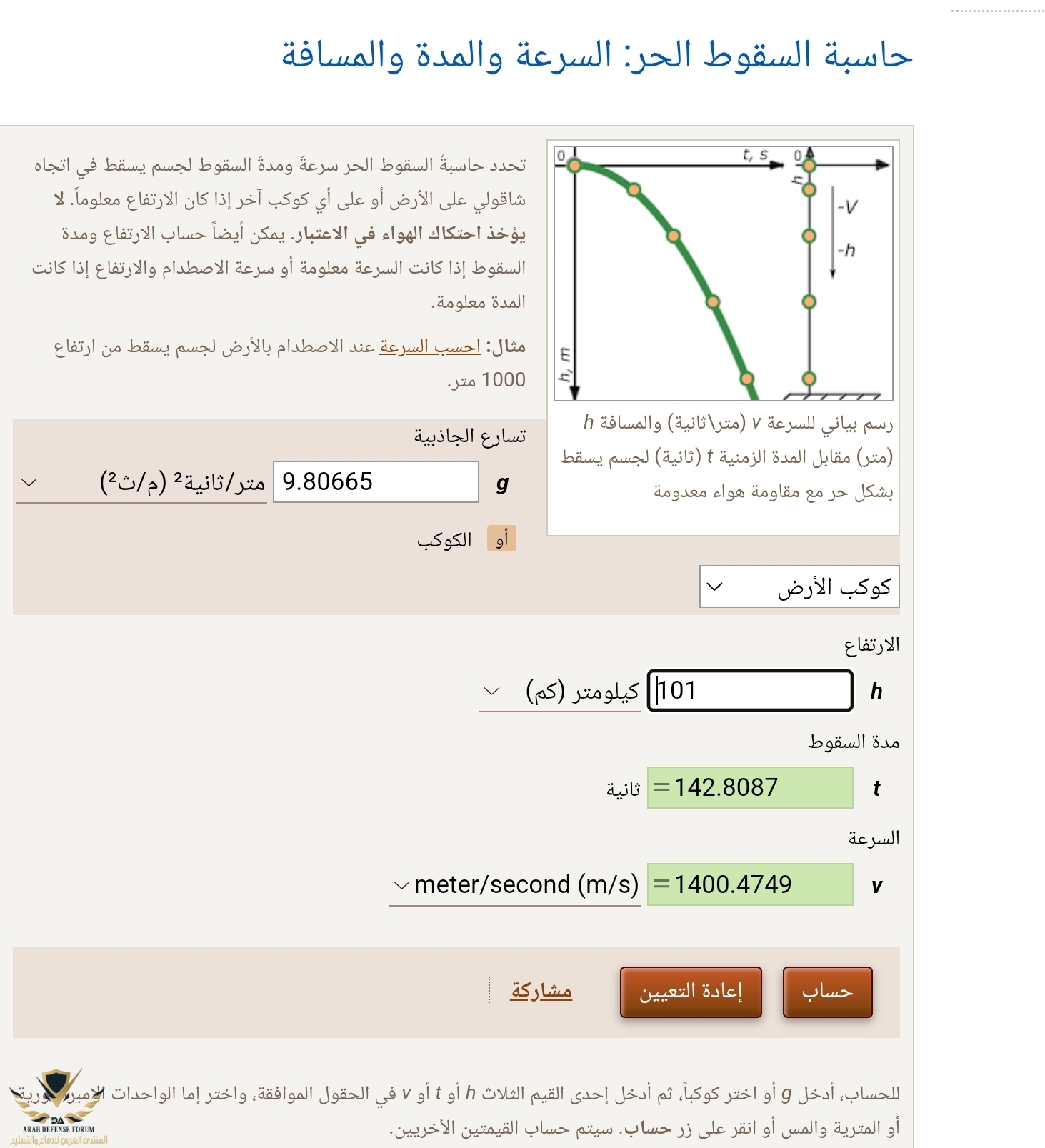Tap the height h input field
Viewport: 1045px width, 1148px height.
(x=750, y=691)
